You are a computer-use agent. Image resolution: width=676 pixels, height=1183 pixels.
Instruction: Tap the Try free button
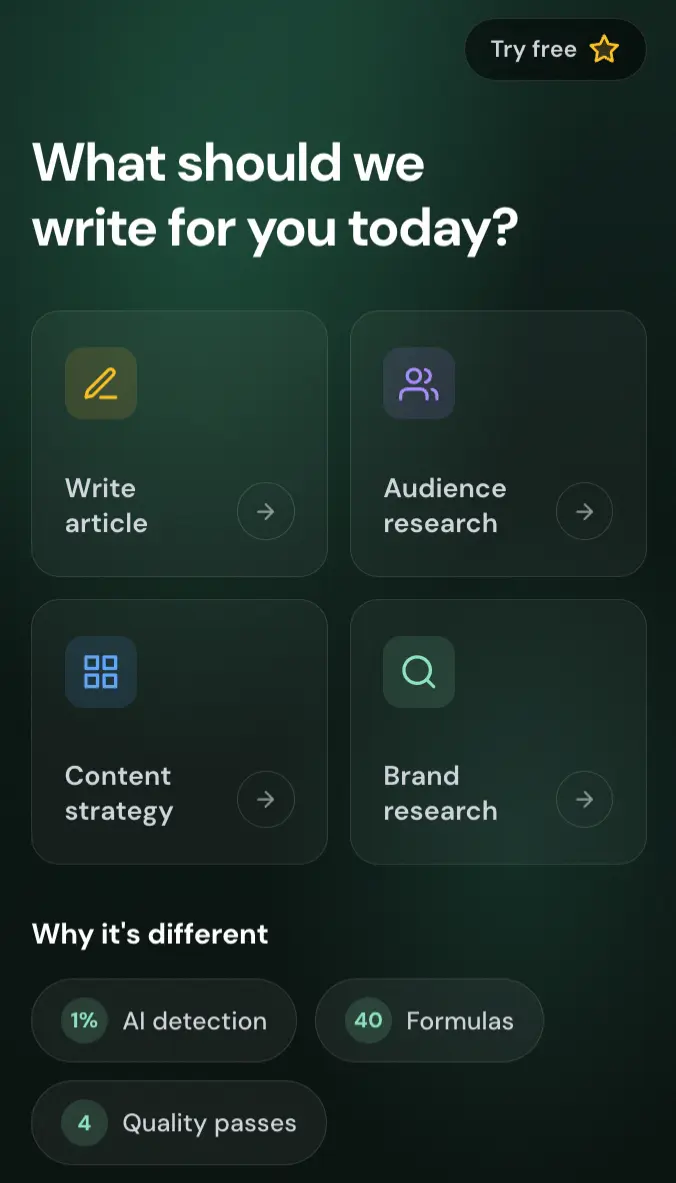tap(555, 49)
